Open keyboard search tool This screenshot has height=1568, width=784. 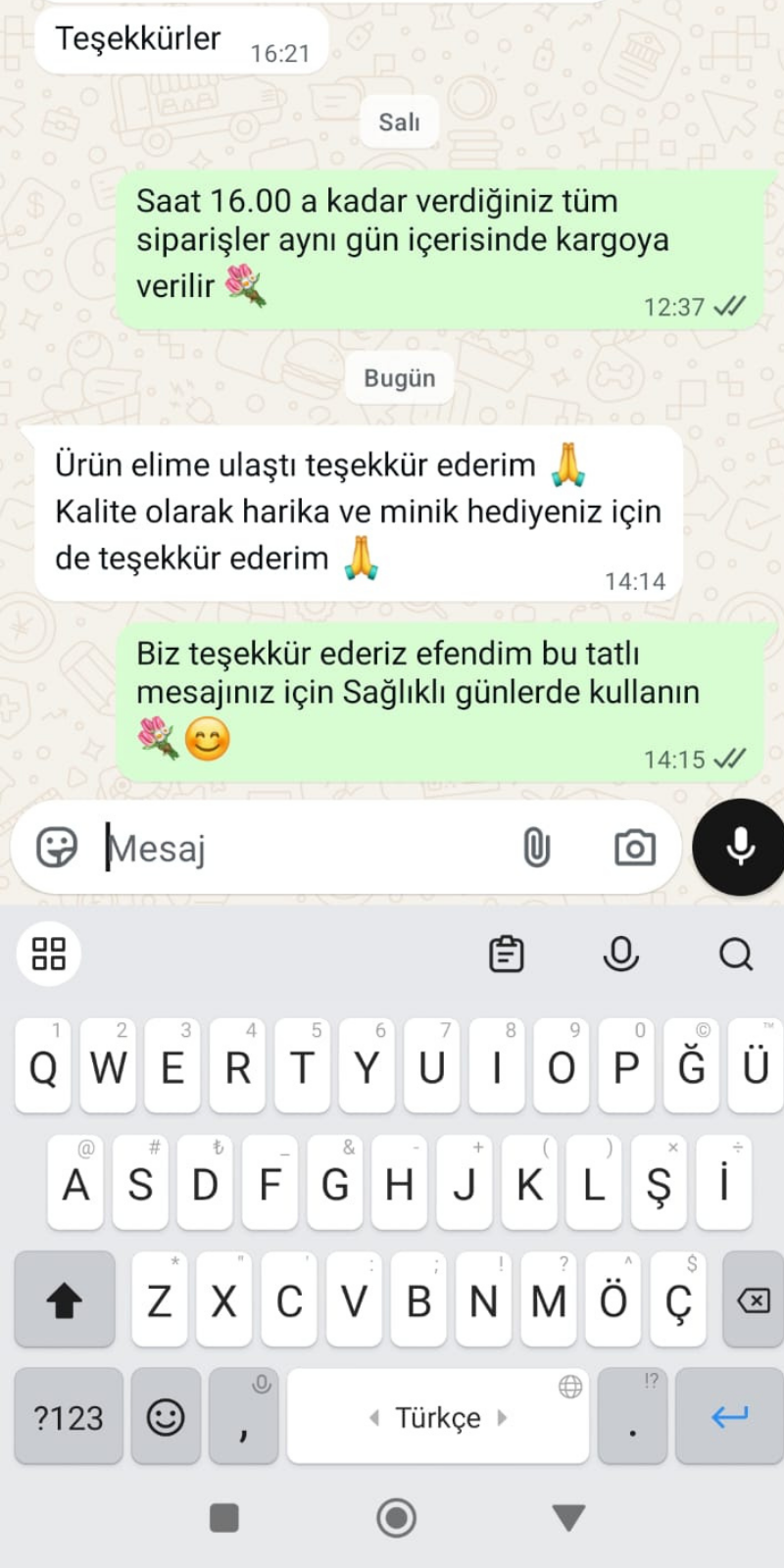click(735, 954)
